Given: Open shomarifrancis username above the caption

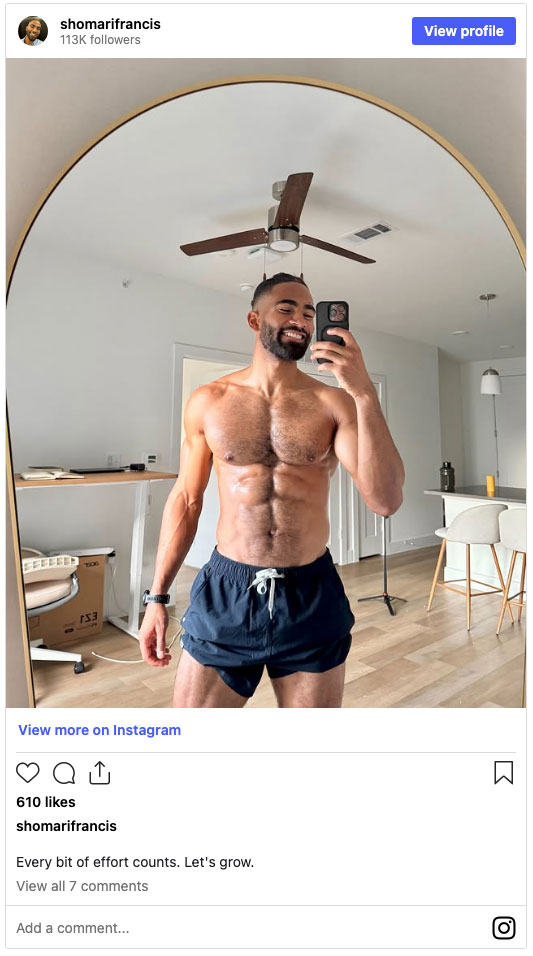Looking at the screenshot, I should tap(66, 826).
